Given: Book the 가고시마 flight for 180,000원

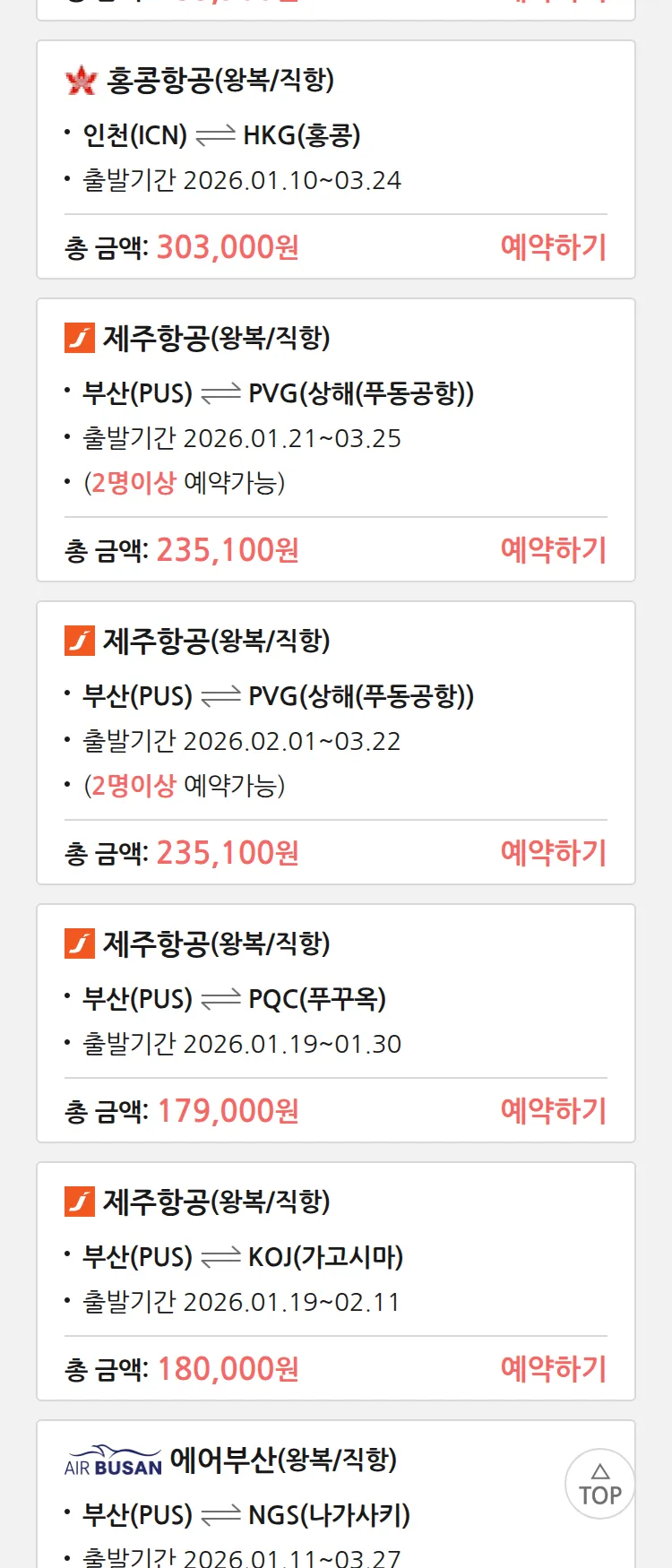Looking at the screenshot, I should point(553,1368).
